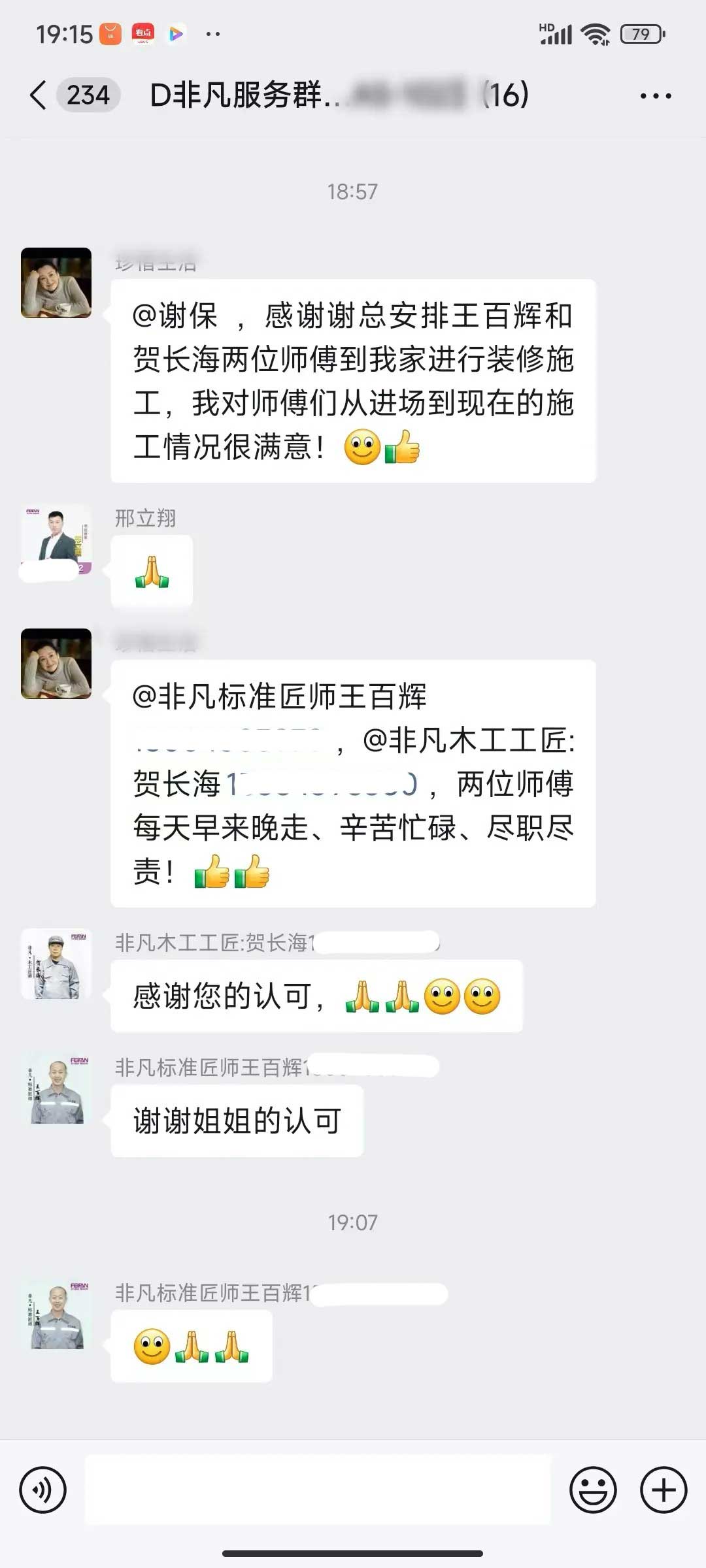Switch to voice message input
706x1568 pixels.
(x=43, y=1490)
